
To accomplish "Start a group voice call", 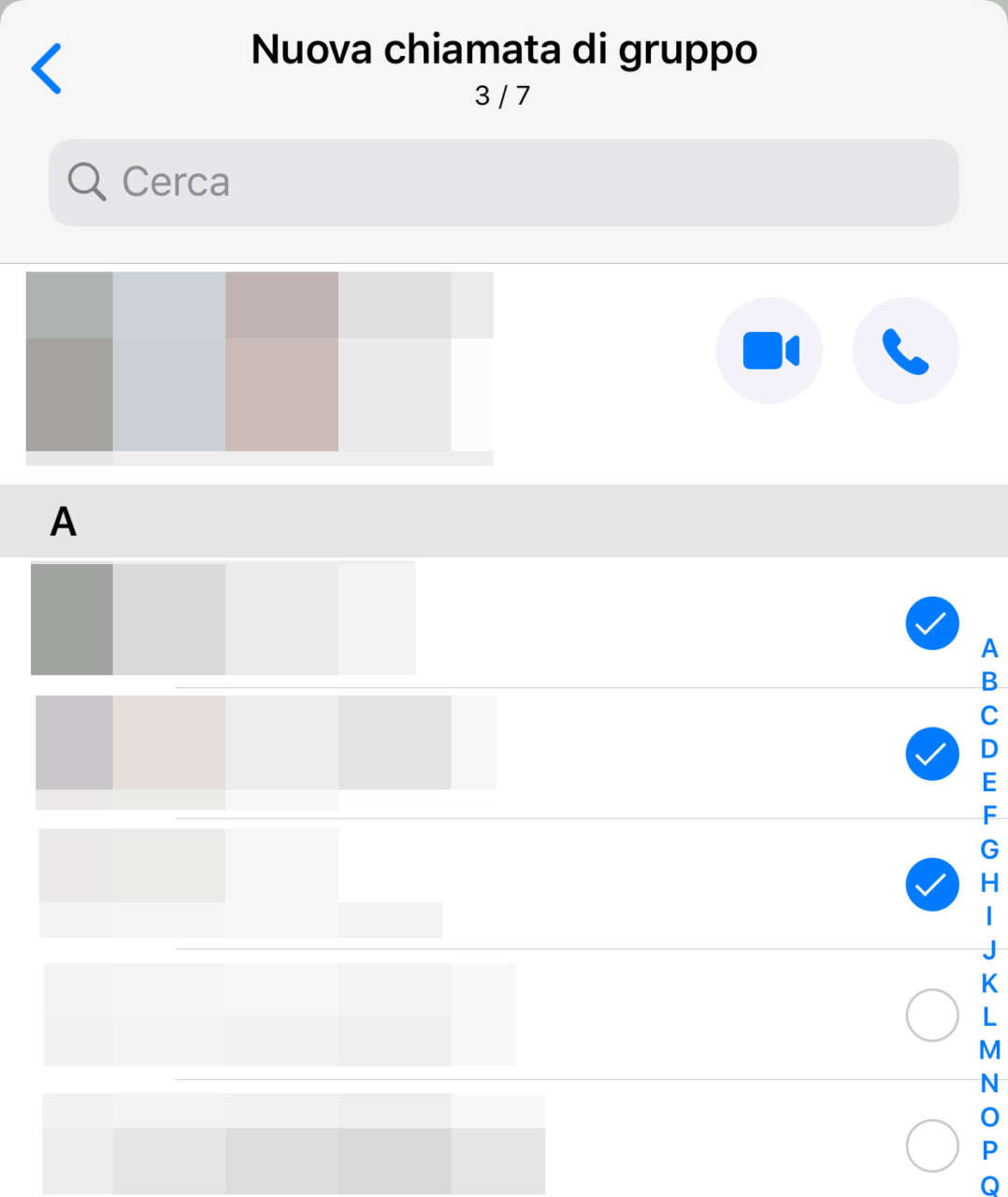I will pyautogui.click(x=905, y=351).
